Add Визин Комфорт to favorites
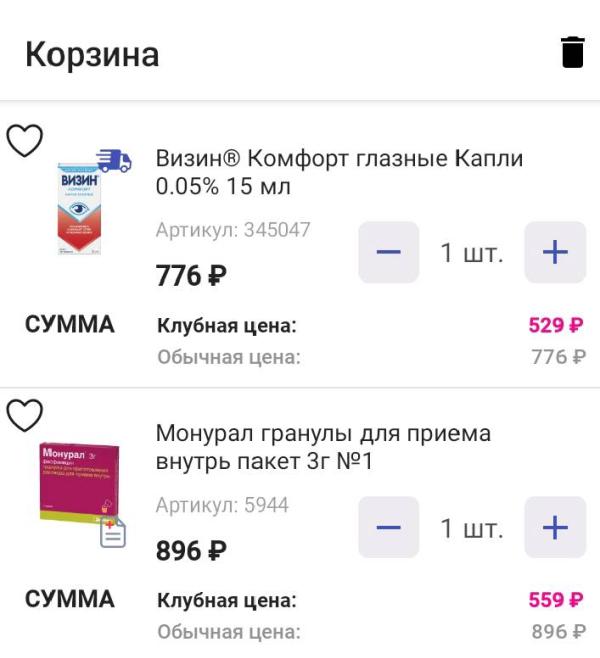This screenshot has height=658, width=600. click(x=25, y=142)
